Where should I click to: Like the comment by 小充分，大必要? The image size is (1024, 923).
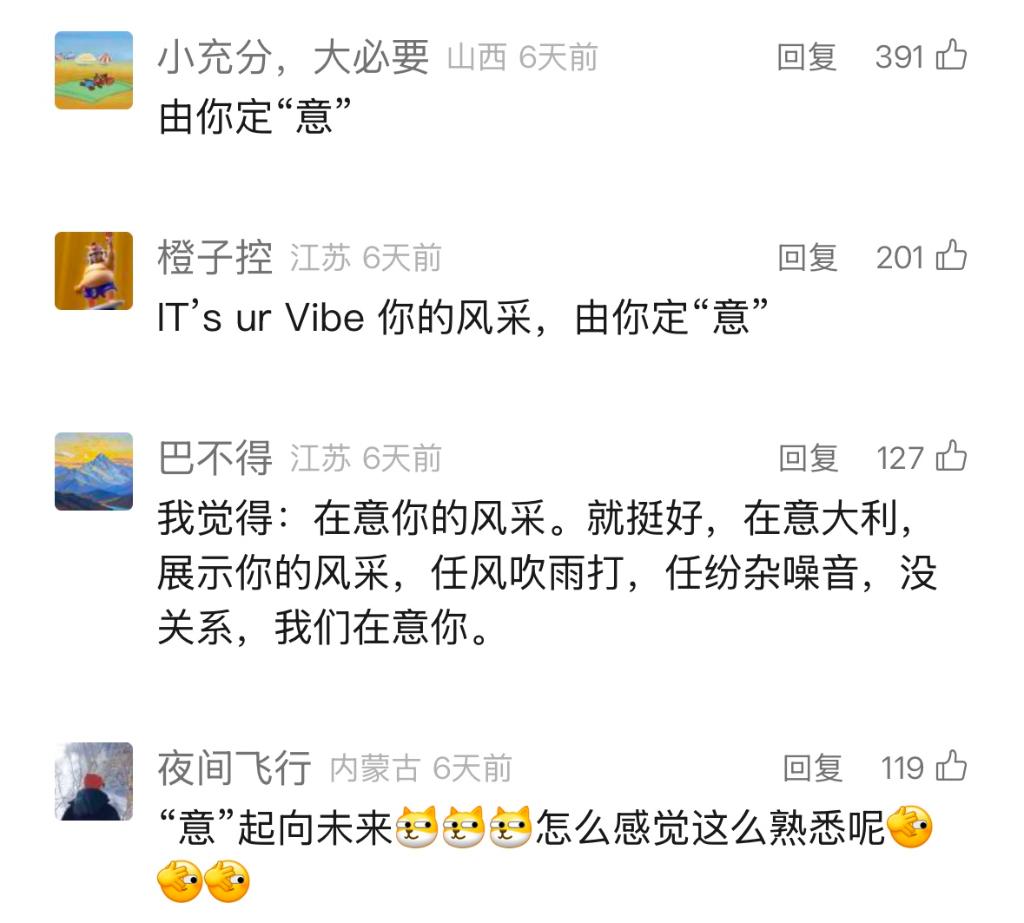click(x=951, y=56)
